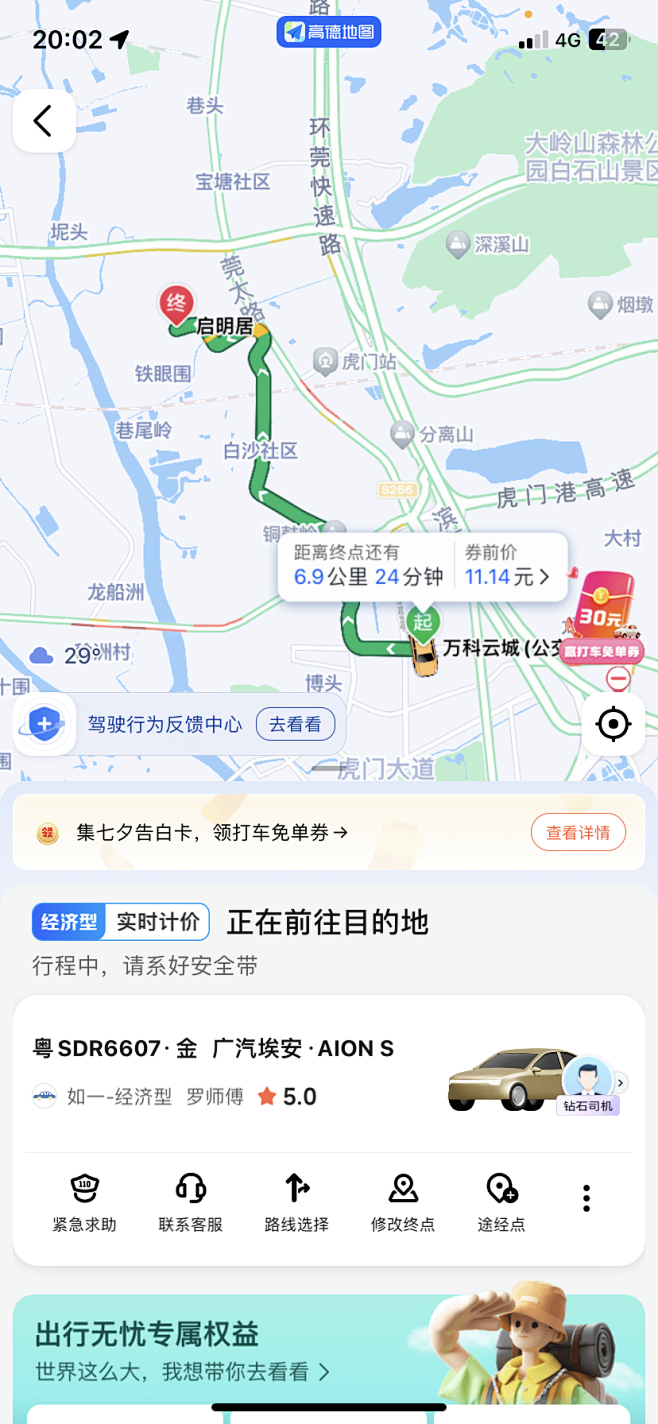The width and height of the screenshot is (658, 1424).
Task: Open the blue shield safety center icon
Action: point(45,723)
